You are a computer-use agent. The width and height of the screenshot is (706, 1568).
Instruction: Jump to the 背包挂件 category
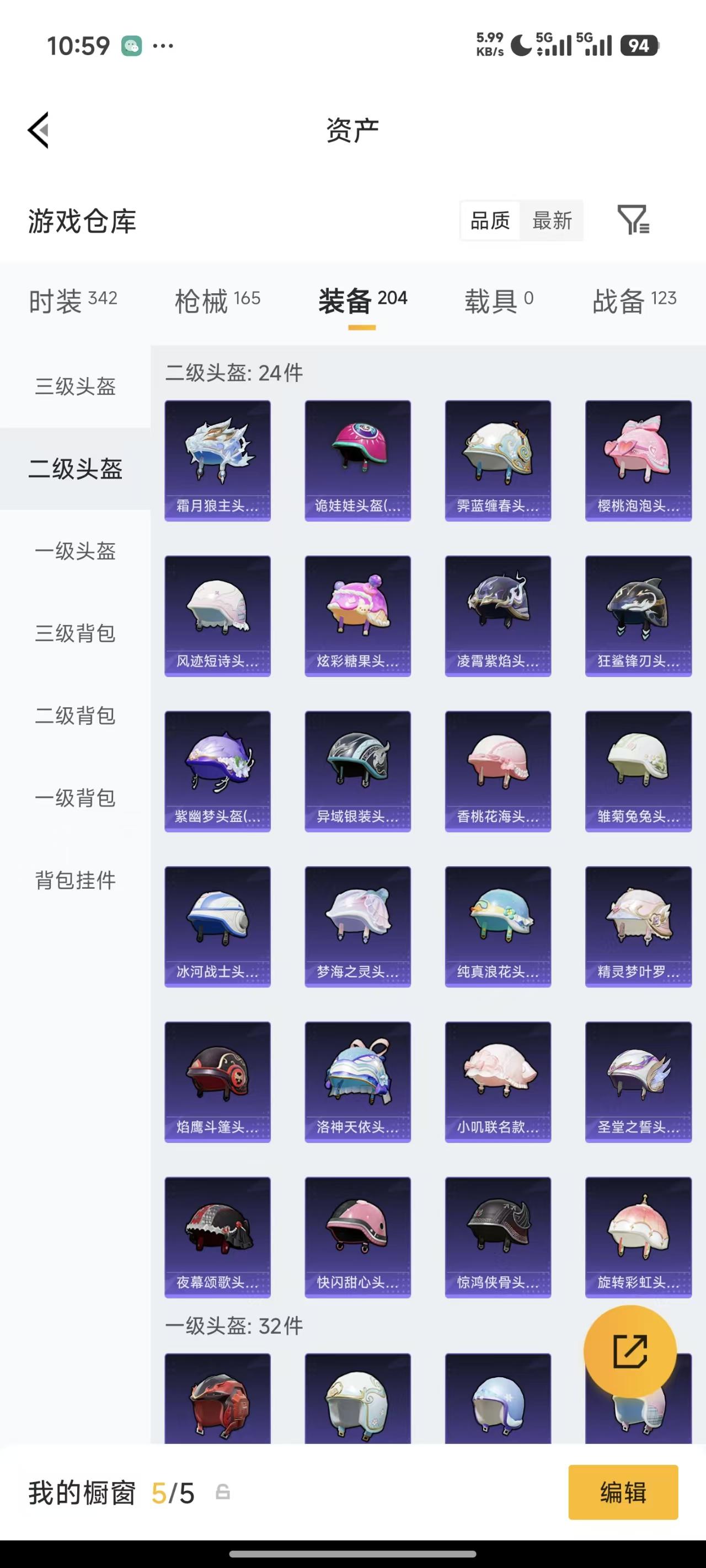(75, 879)
